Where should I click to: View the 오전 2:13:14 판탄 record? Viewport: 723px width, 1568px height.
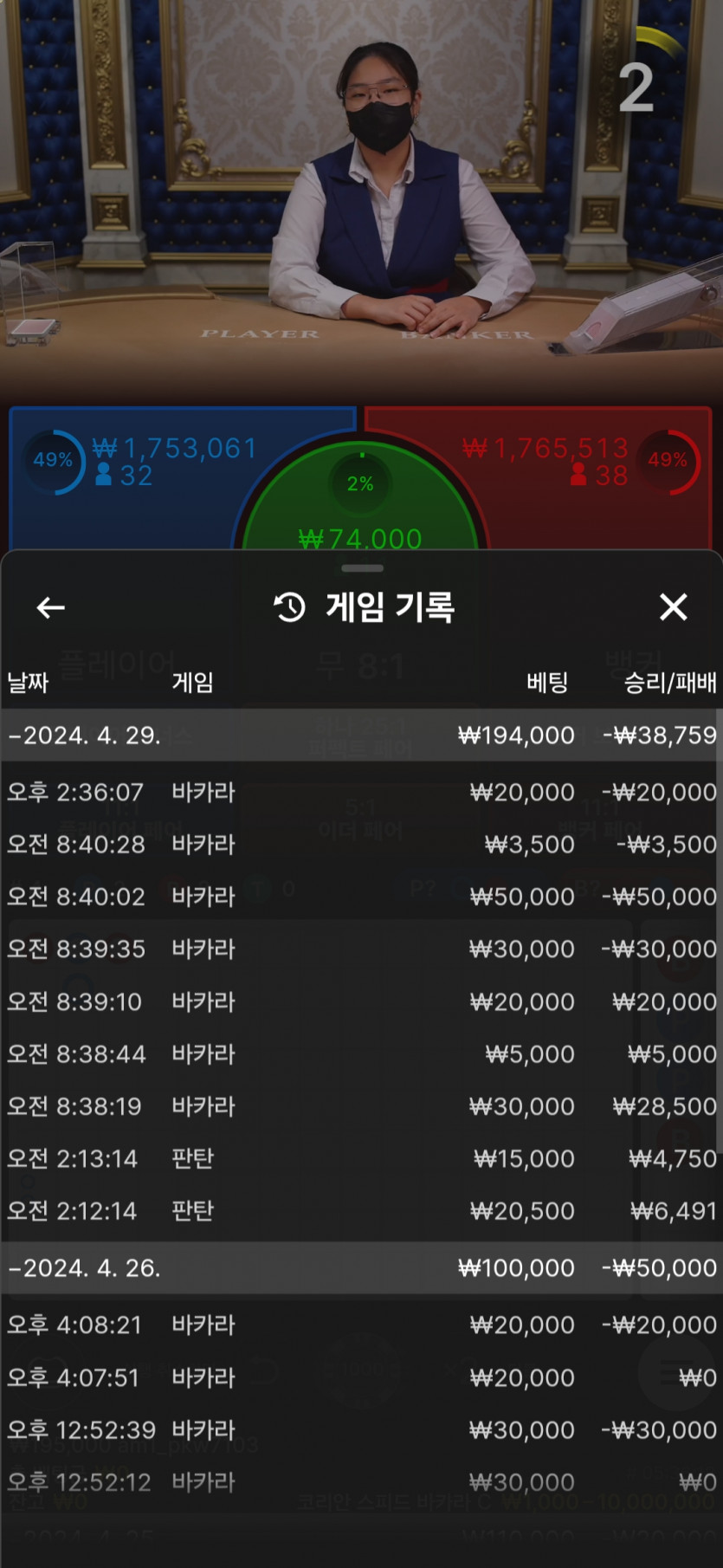[x=361, y=1158]
